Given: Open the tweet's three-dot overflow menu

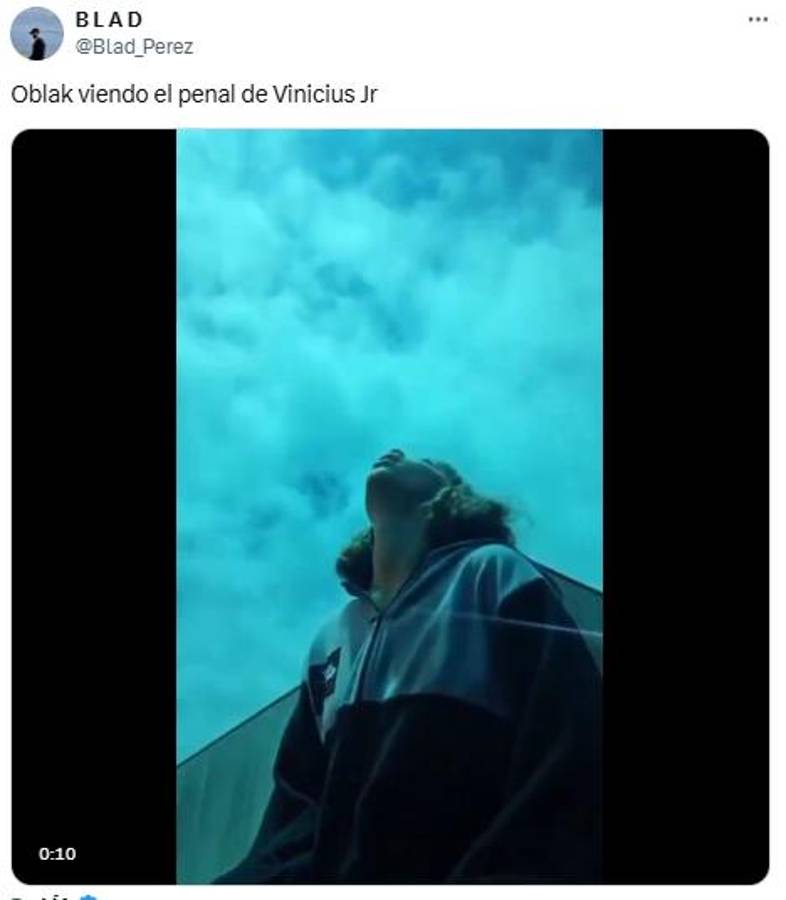Looking at the screenshot, I should tap(758, 20).
